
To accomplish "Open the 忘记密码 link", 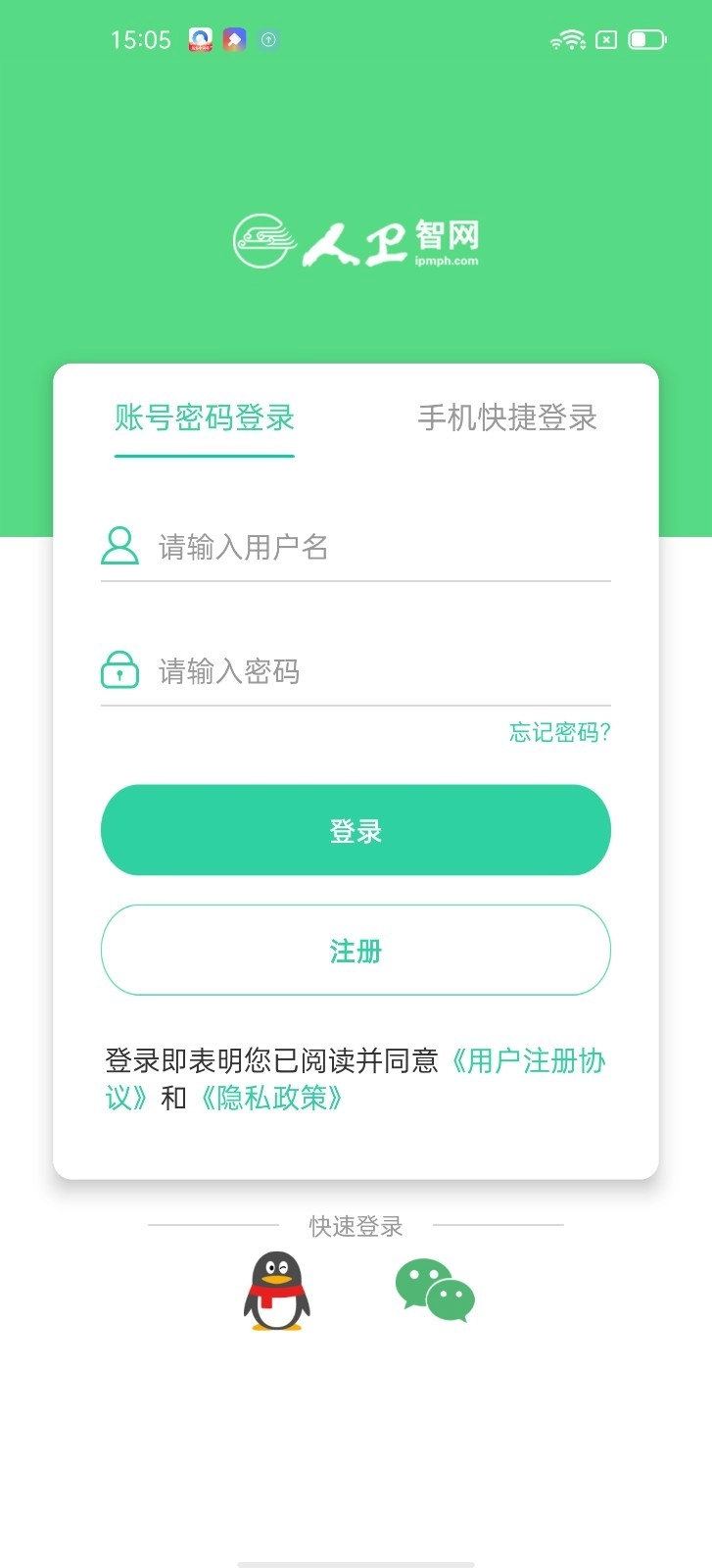I will coord(558,733).
